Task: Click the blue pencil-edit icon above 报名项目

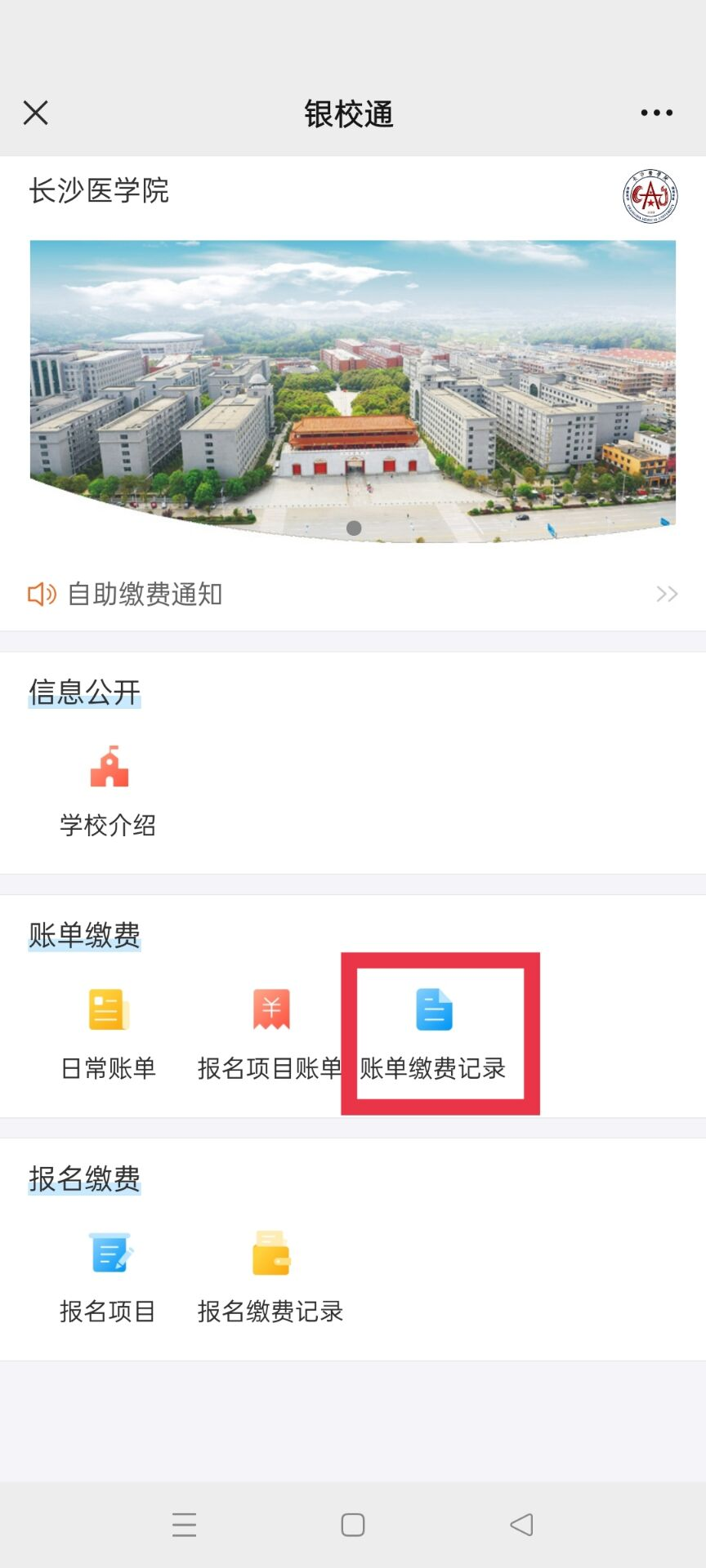Action: [109, 1252]
